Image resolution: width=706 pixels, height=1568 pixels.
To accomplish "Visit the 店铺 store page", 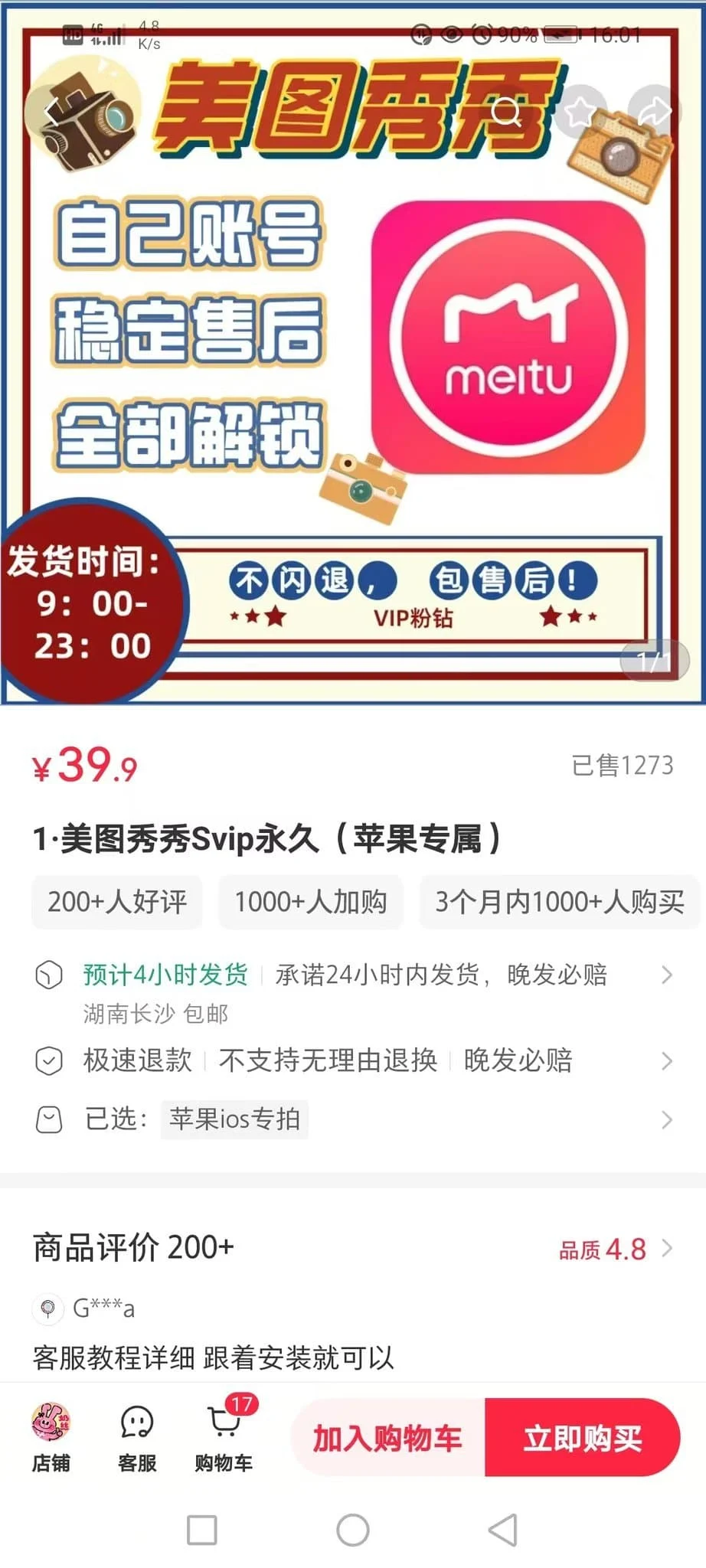I will (51, 1437).
